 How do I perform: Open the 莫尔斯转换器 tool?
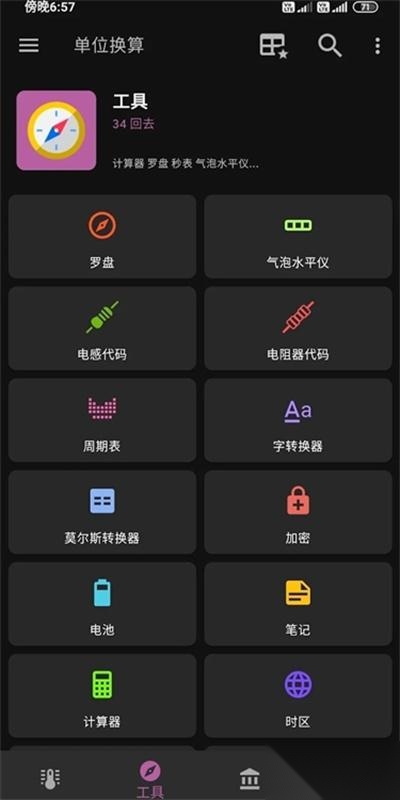click(102, 512)
